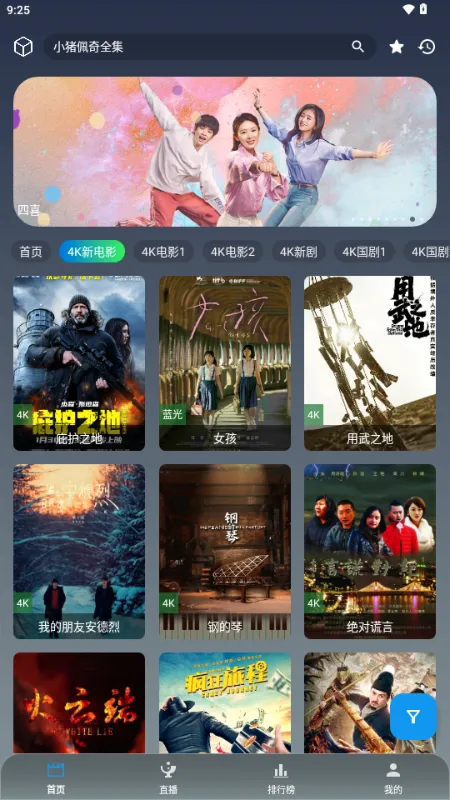Switch to the 4K电影2 chip
This screenshot has height=800, width=450.
pos(233,252)
